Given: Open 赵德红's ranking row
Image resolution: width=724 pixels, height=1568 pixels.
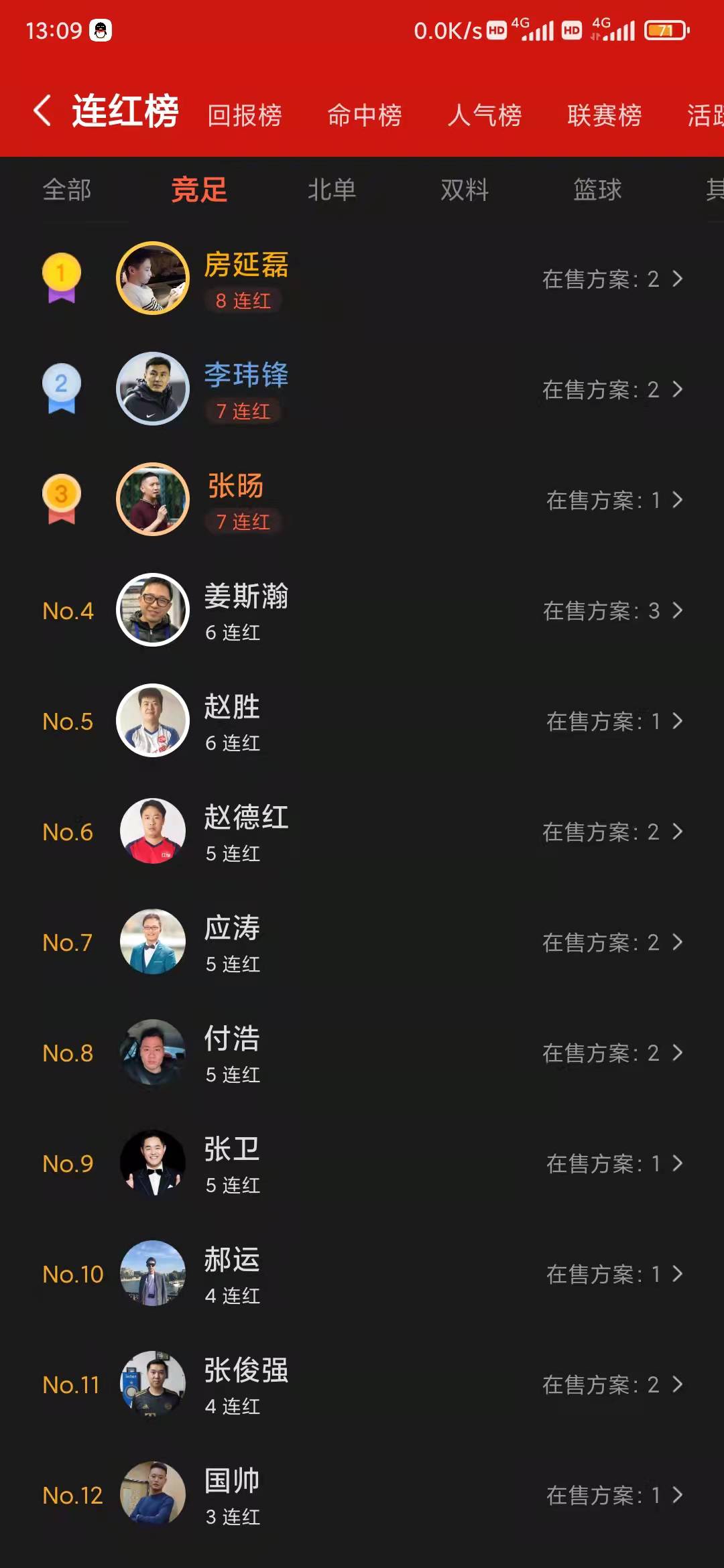Looking at the screenshot, I should tap(362, 832).
